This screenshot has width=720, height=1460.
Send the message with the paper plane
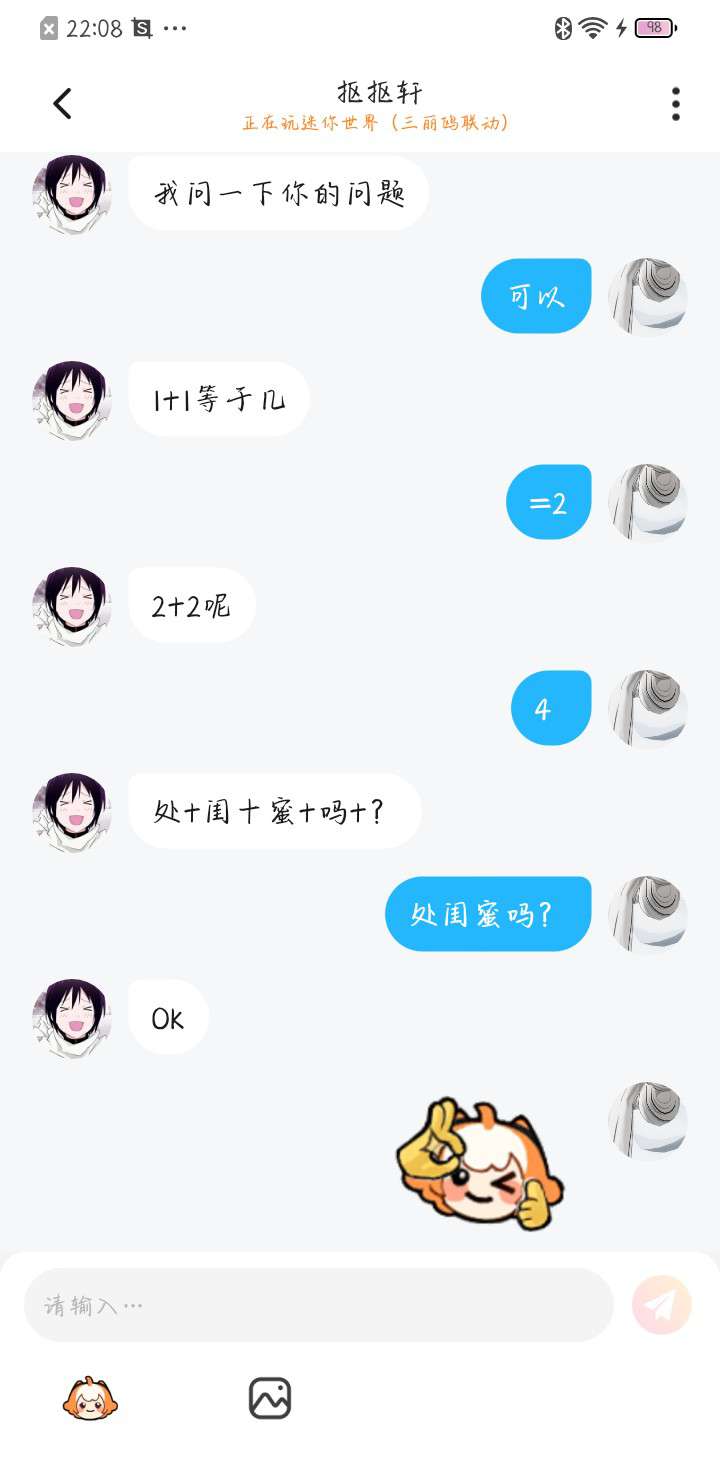[x=662, y=1305]
